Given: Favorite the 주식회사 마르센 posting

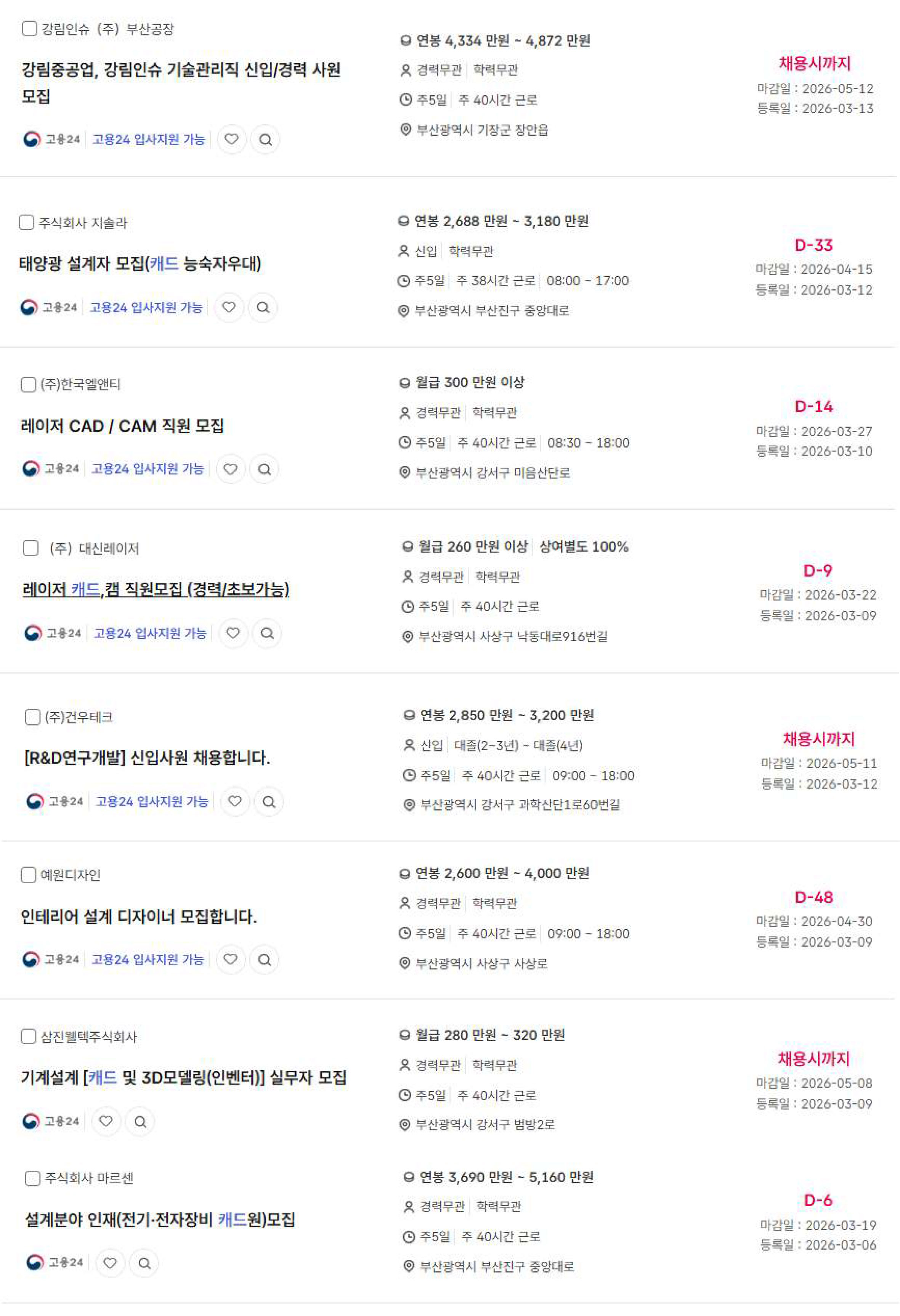Looking at the screenshot, I should click(x=111, y=1263).
